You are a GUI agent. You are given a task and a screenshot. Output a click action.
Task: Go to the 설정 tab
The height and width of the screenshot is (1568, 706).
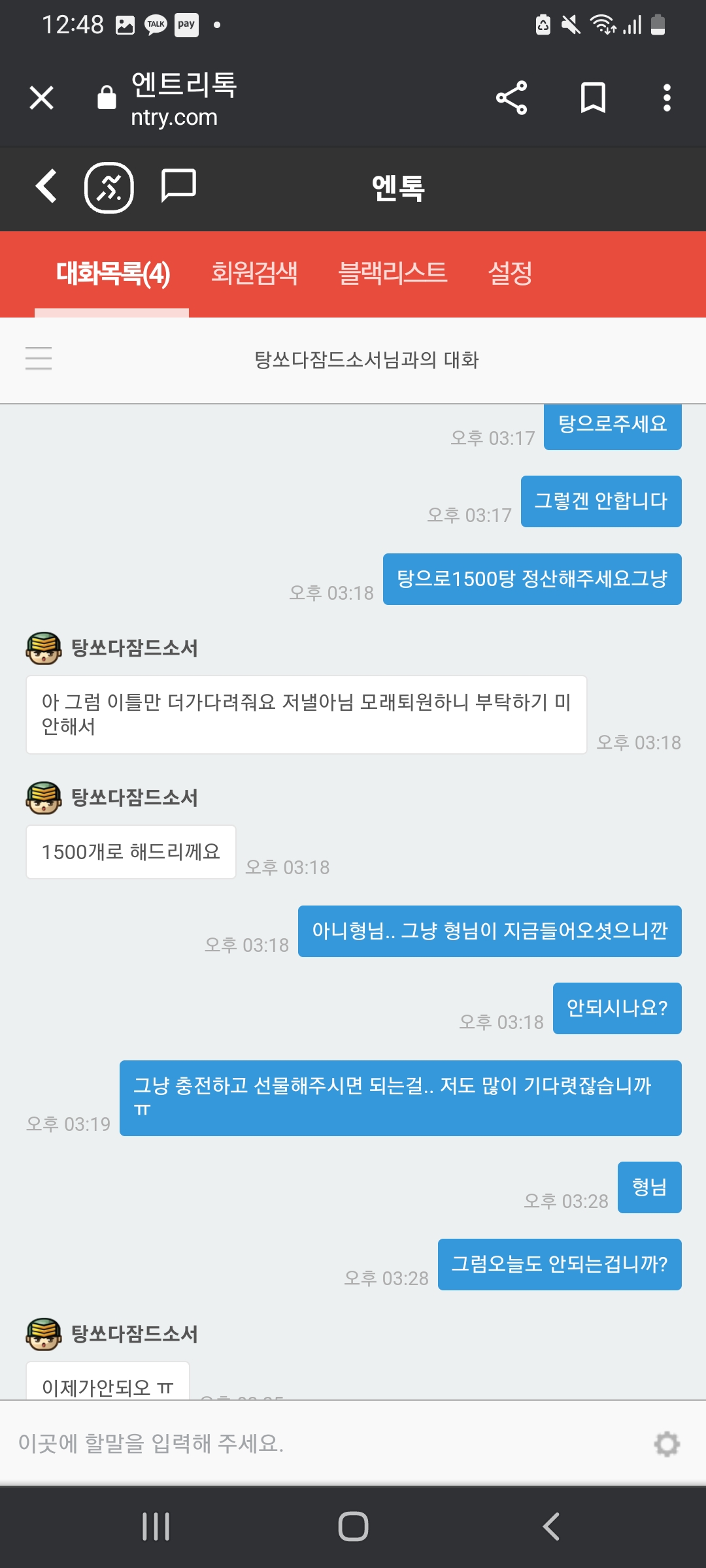510,273
